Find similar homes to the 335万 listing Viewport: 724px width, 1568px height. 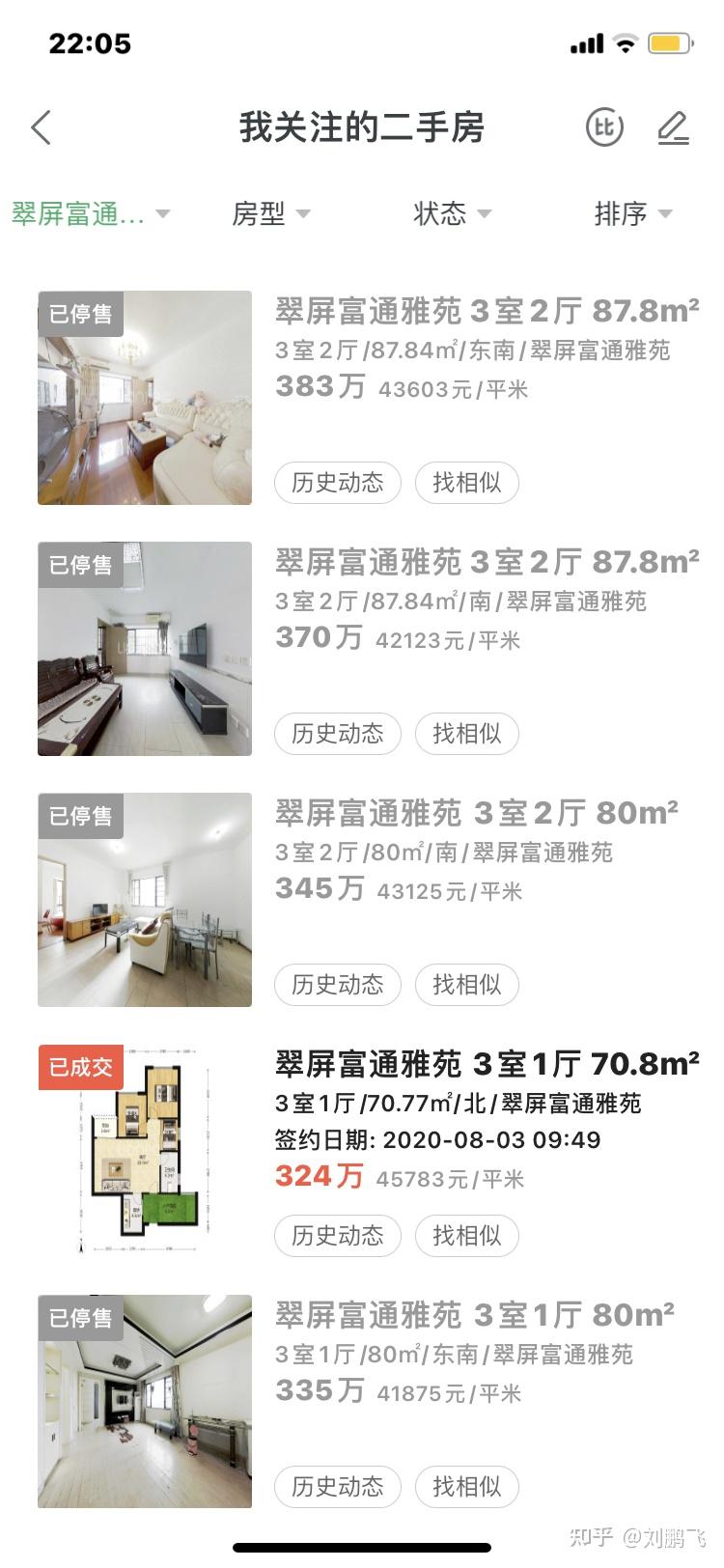tap(467, 1487)
